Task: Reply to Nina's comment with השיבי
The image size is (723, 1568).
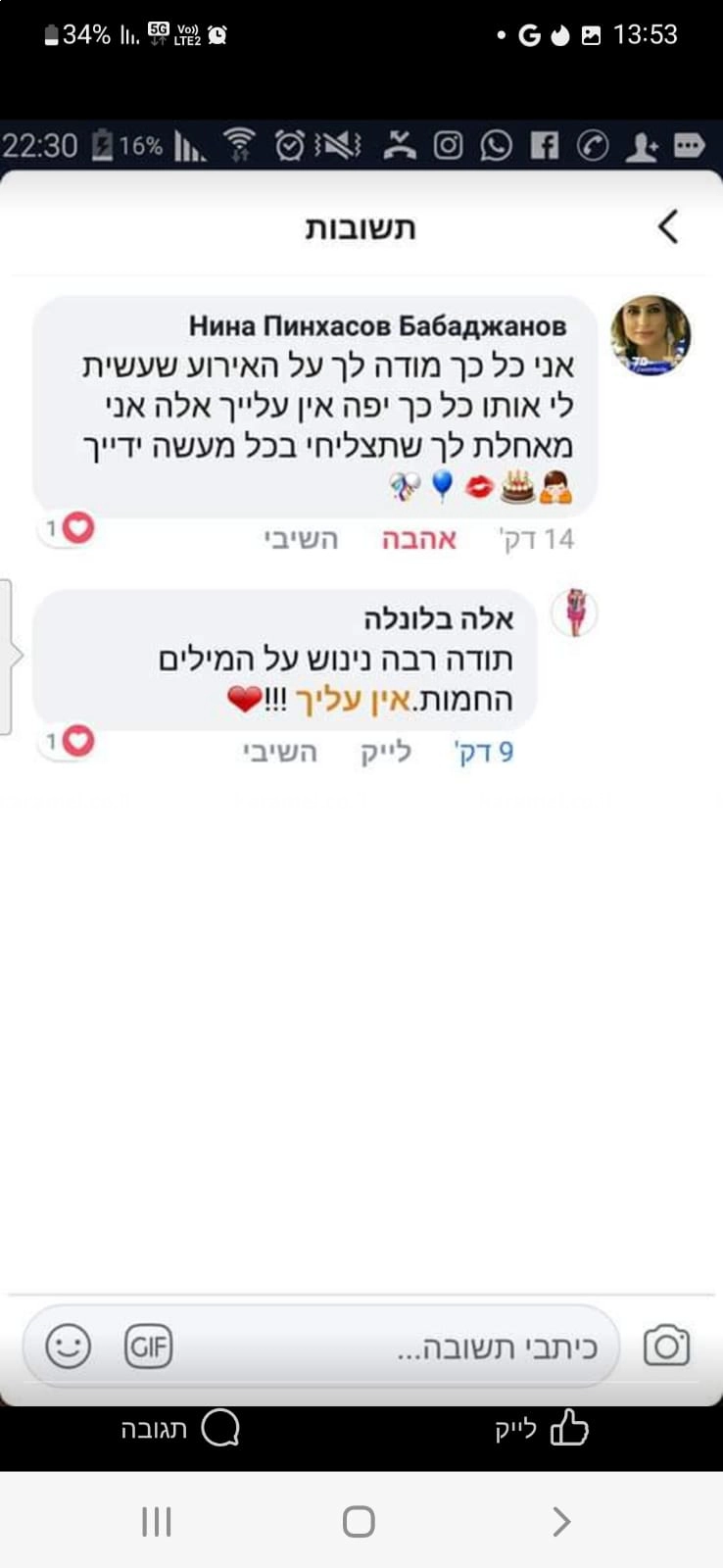Action: (x=301, y=539)
